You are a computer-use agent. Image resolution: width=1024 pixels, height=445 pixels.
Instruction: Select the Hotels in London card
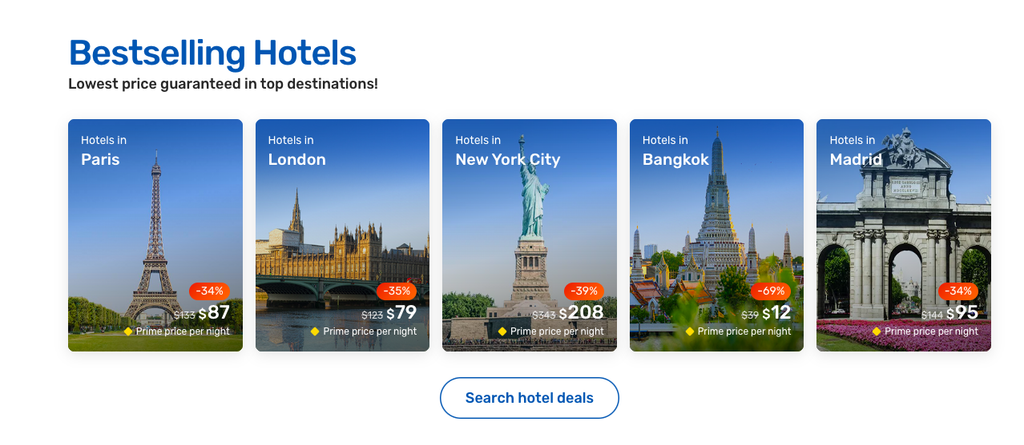pyautogui.click(x=342, y=235)
